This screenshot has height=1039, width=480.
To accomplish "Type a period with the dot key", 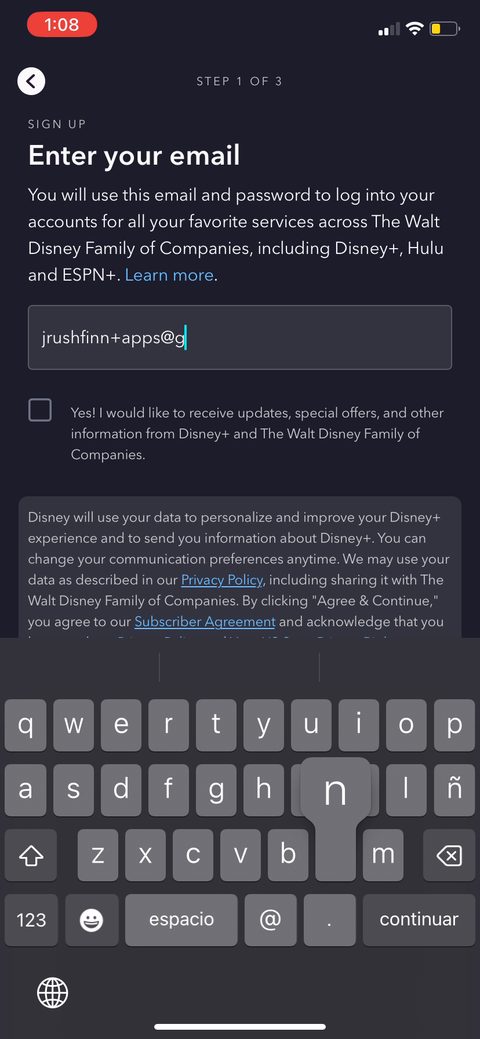I will coord(330,920).
